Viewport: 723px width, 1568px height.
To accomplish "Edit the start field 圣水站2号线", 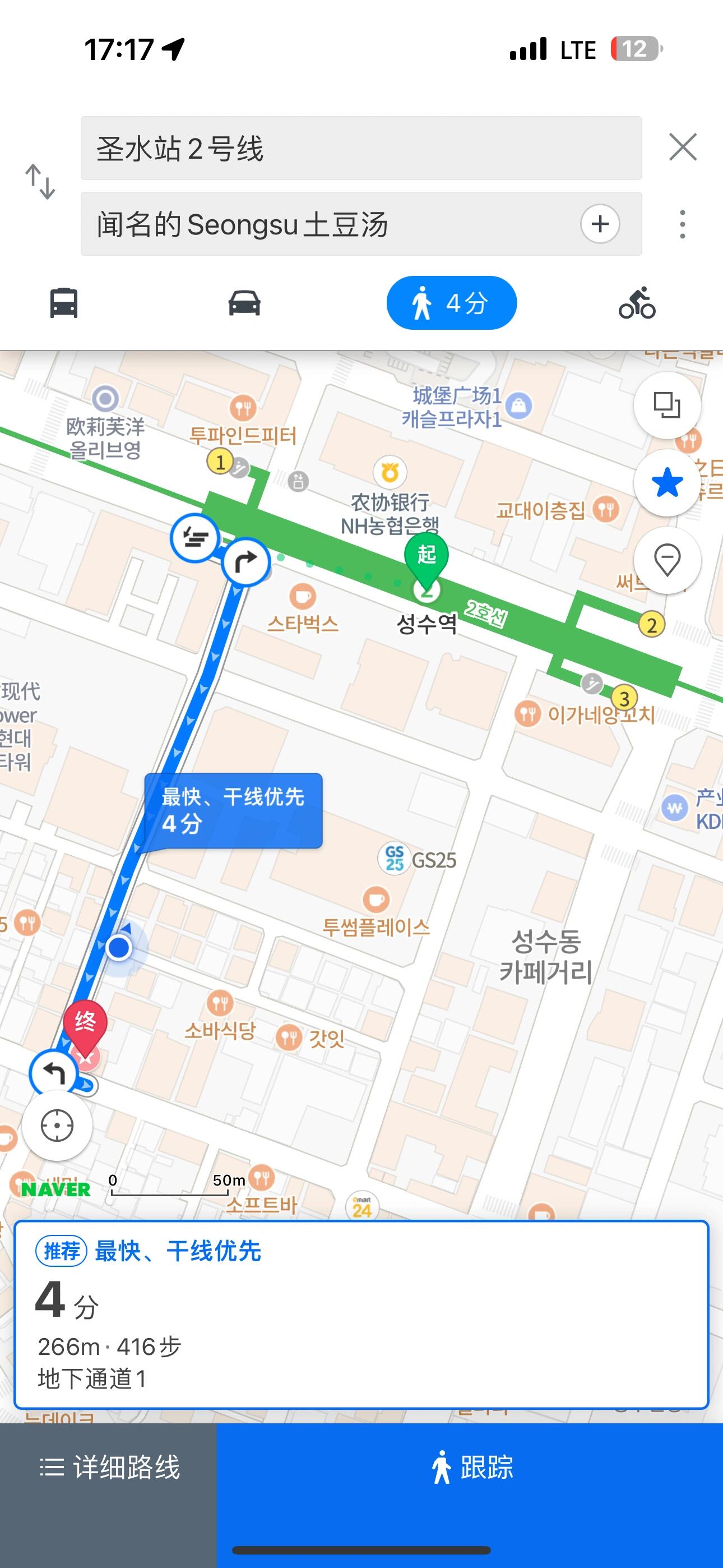I will tap(360, 149).
